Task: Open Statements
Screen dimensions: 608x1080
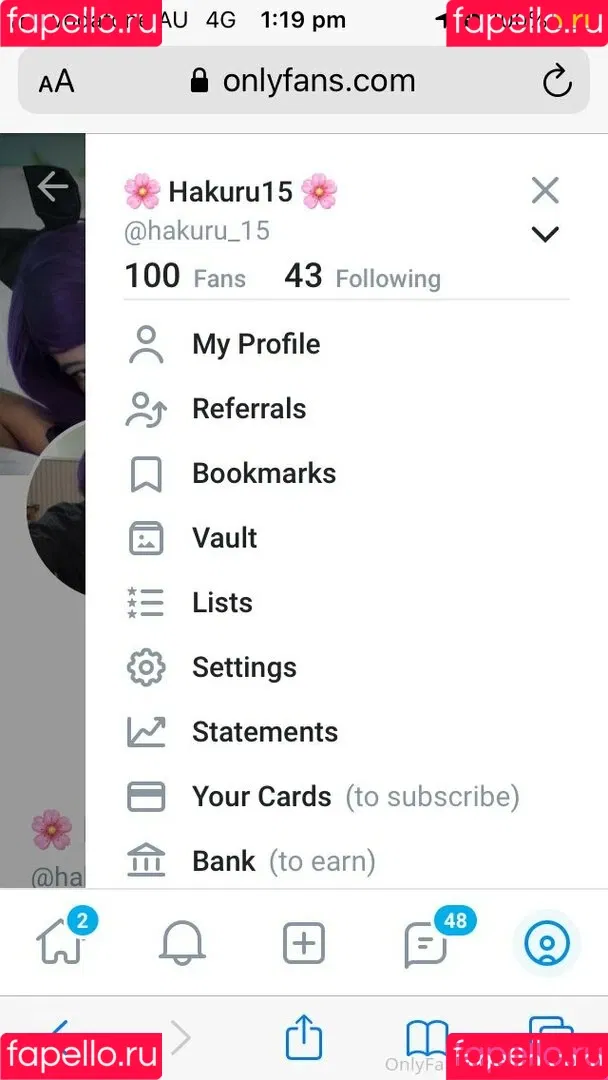Action: [264, 732]
